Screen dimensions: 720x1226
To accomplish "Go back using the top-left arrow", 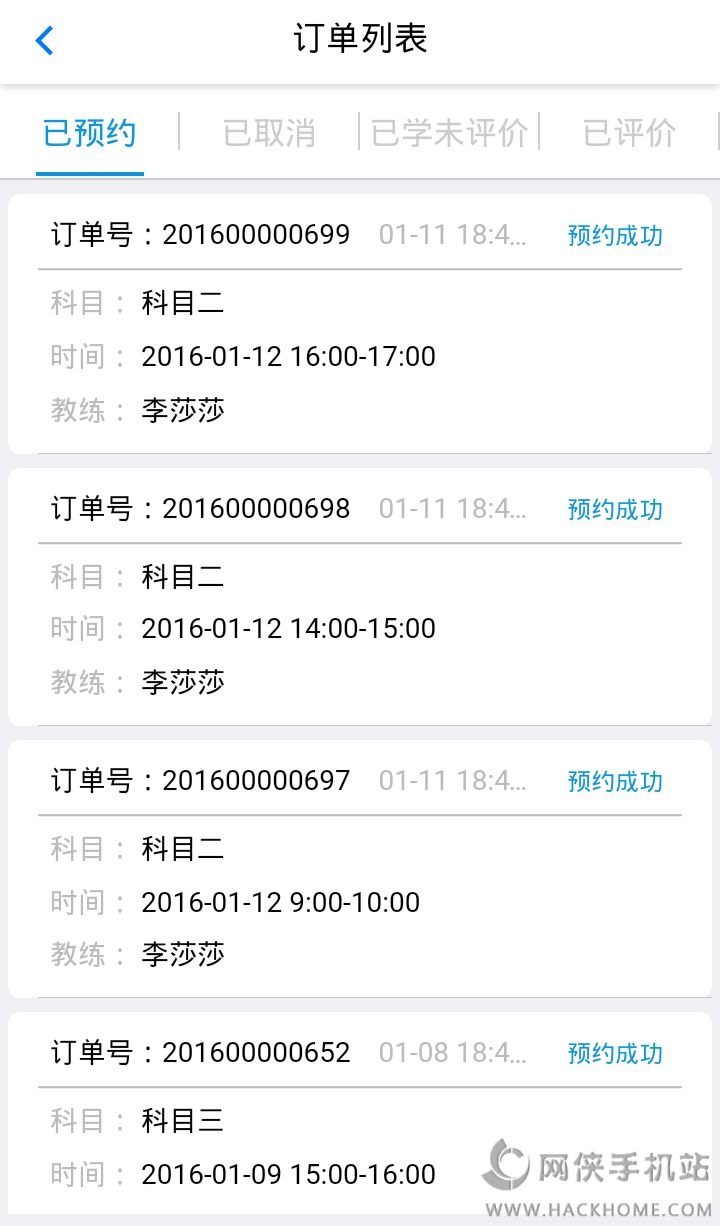I will tap(44, 40).
